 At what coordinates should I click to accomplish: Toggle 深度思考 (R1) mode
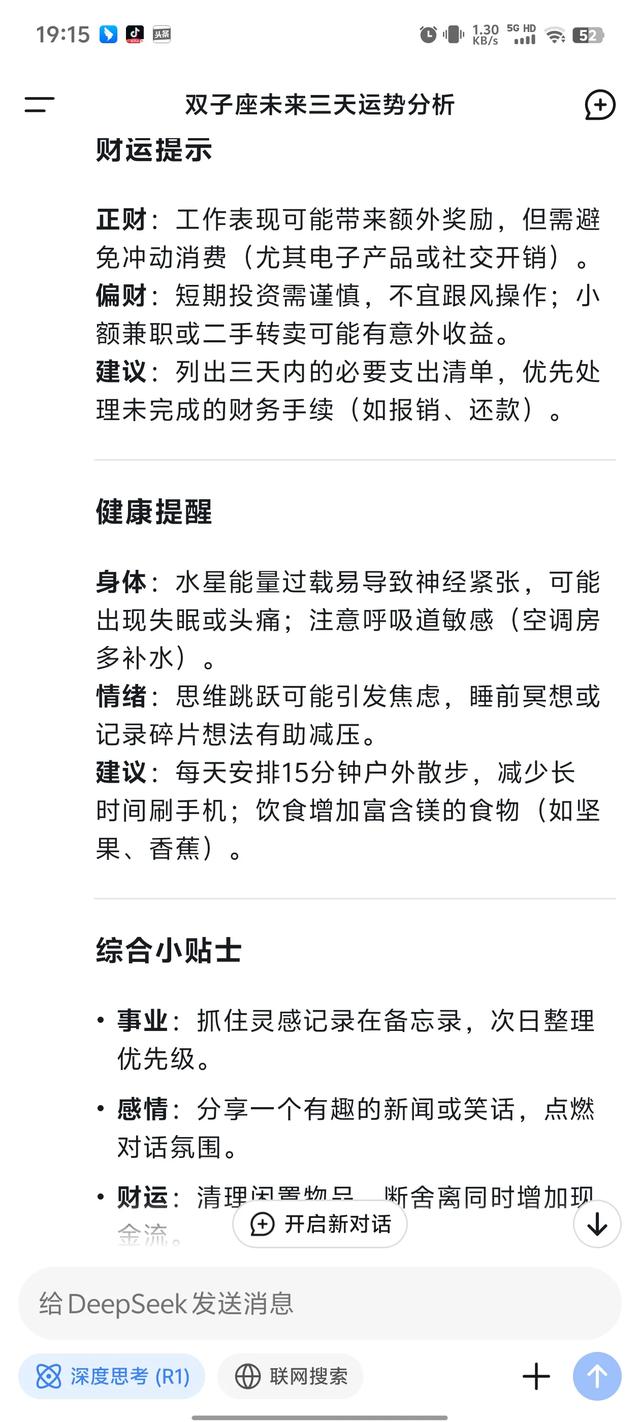111,1376
